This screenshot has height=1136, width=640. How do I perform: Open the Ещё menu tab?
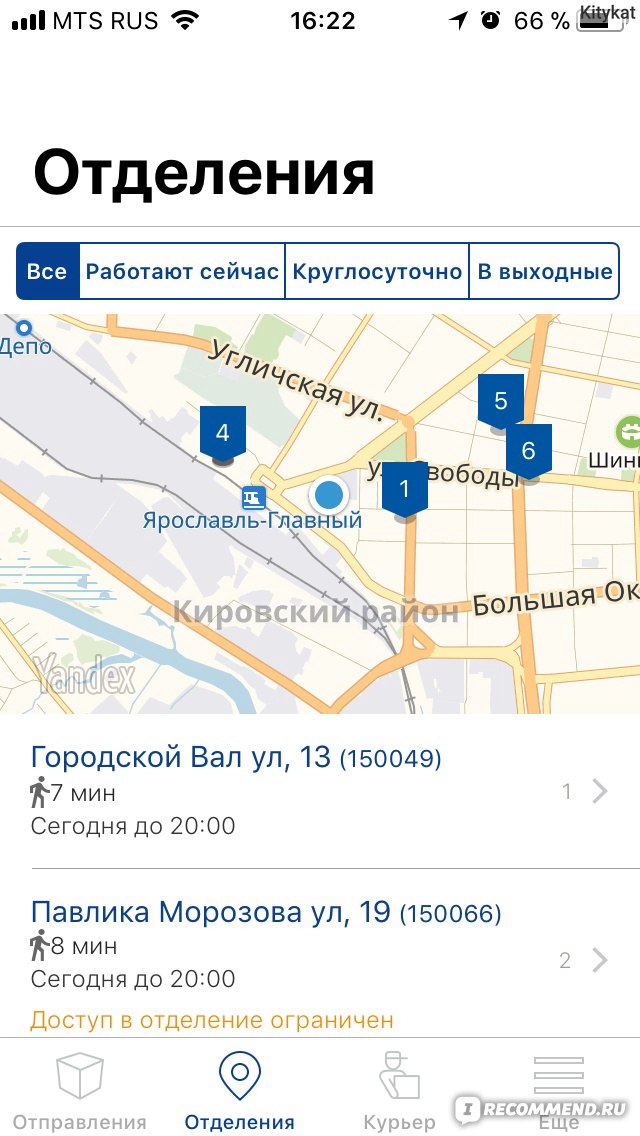click(559, 1089)
